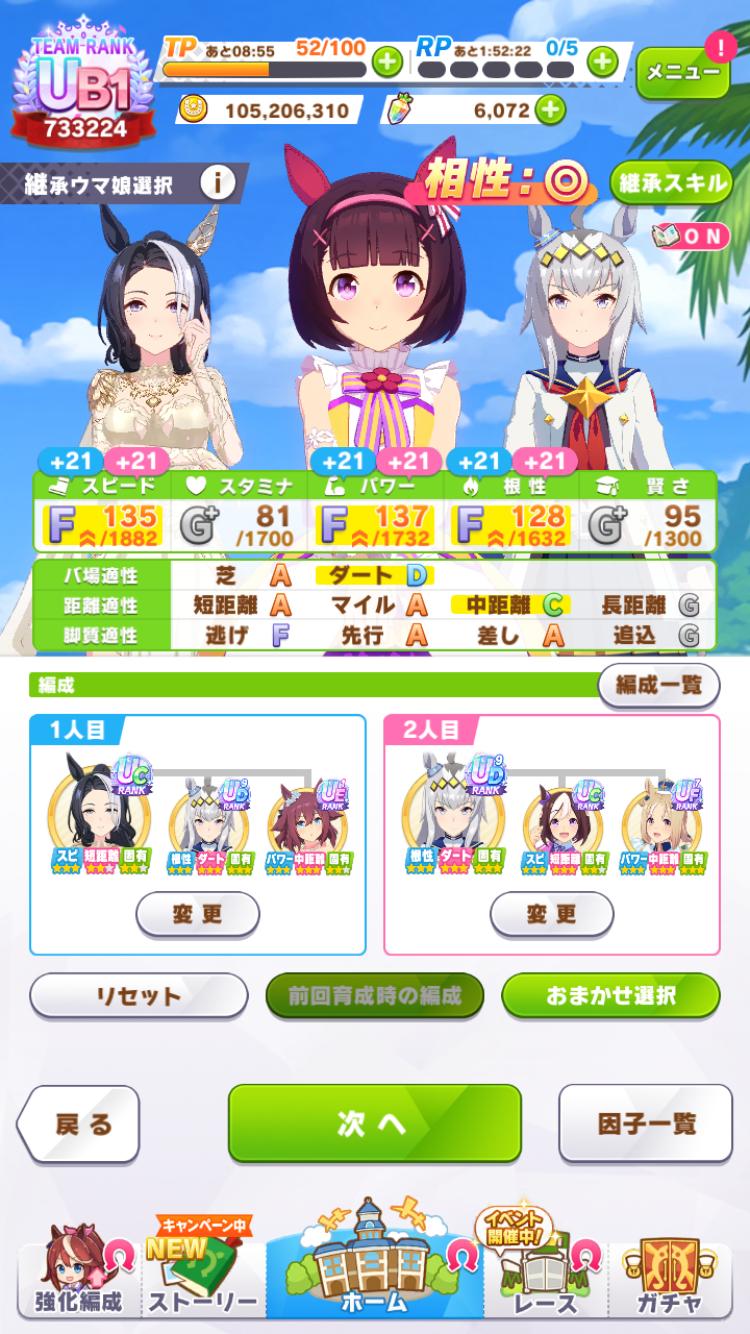
Task: Add carrots with the plus icon
Action: [x=548, y=109]
